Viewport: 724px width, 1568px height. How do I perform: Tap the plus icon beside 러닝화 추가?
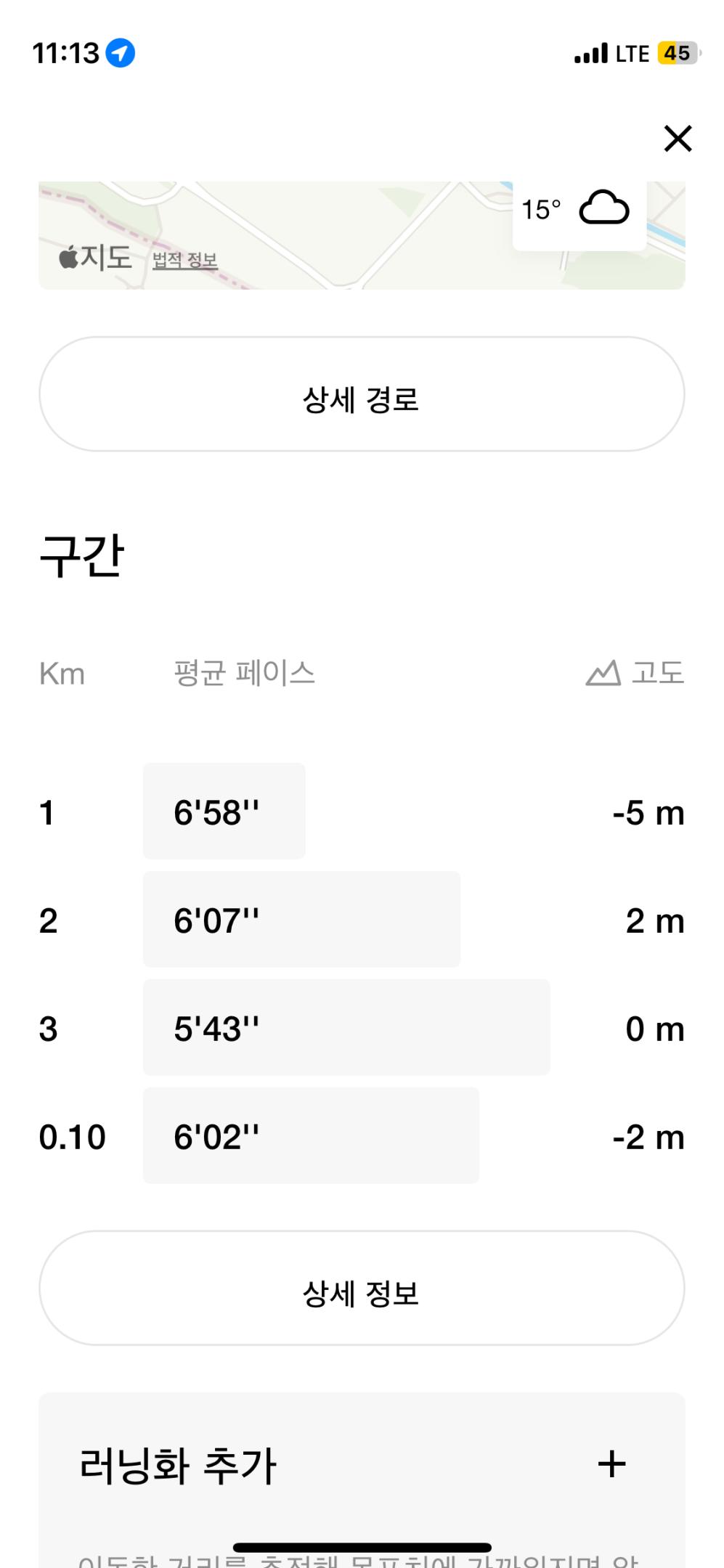point(611,1463)
